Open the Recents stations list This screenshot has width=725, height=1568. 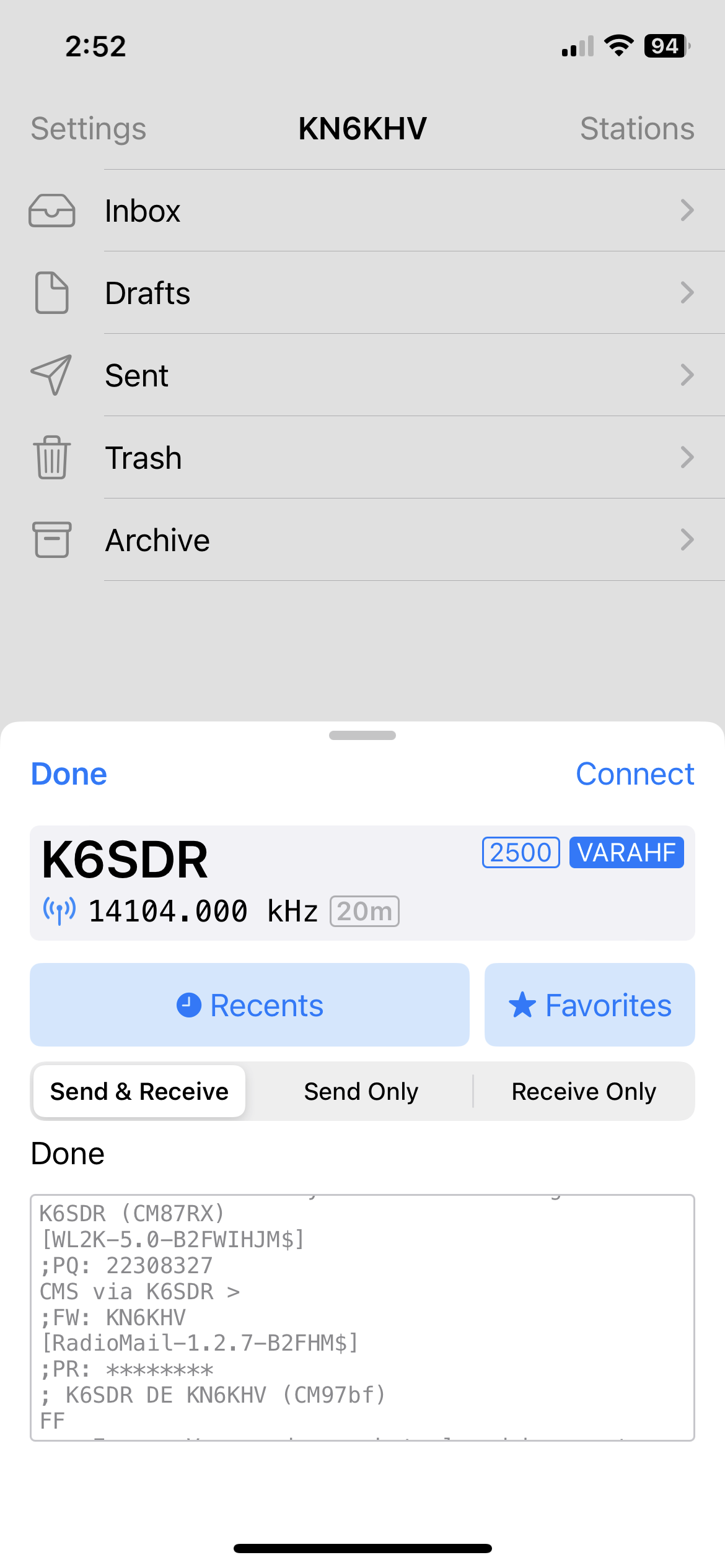click(250, 1004)
